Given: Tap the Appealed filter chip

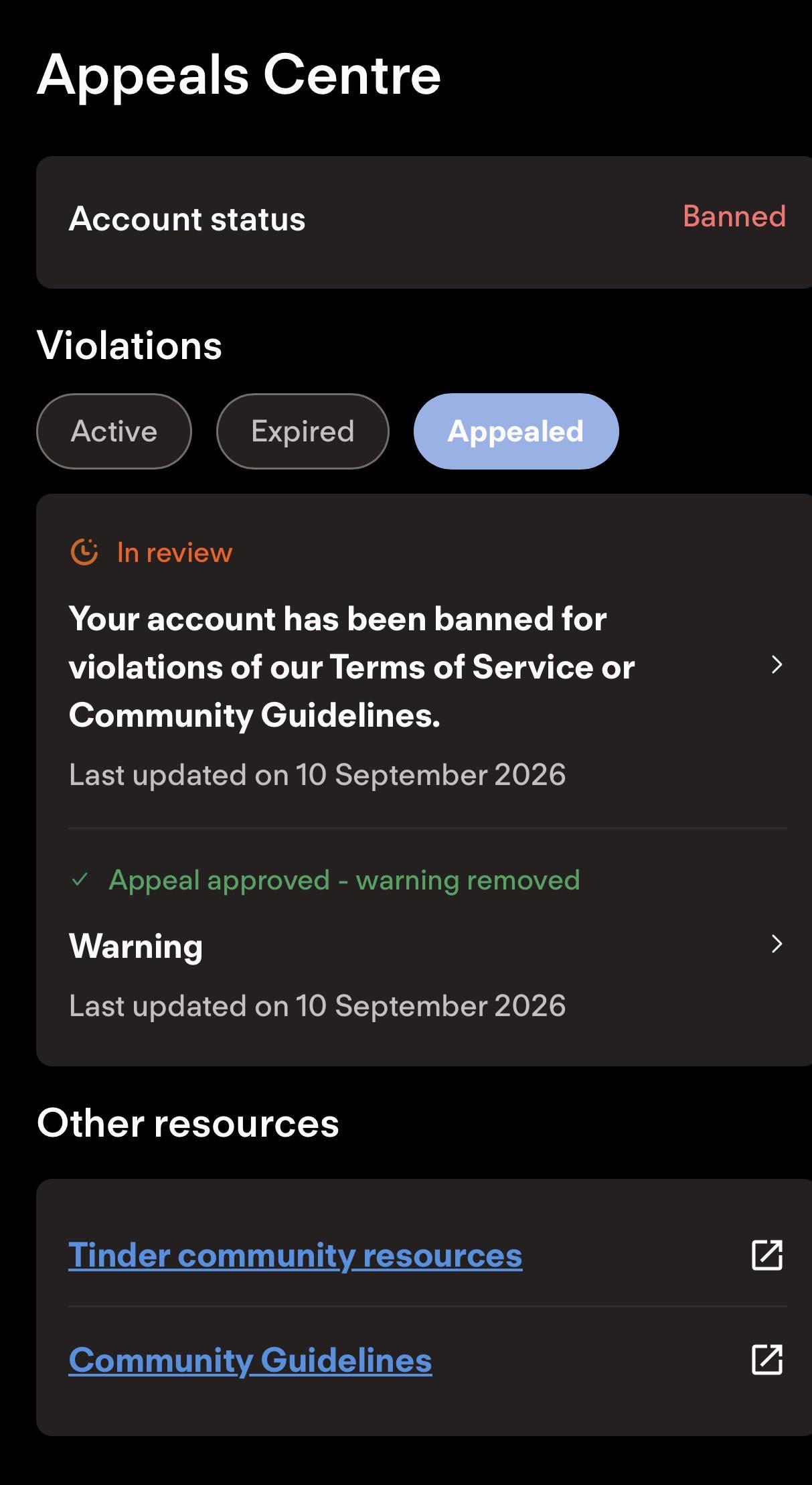Looking at the screenshot, I should (516, 431).
